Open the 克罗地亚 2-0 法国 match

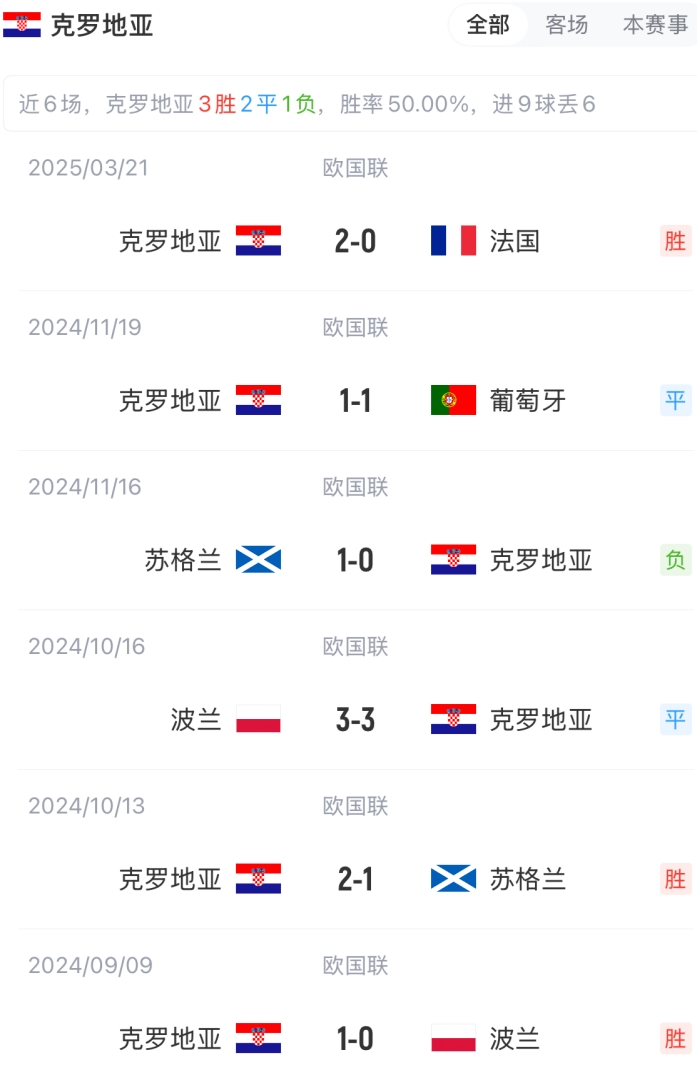tap(355, 241)
